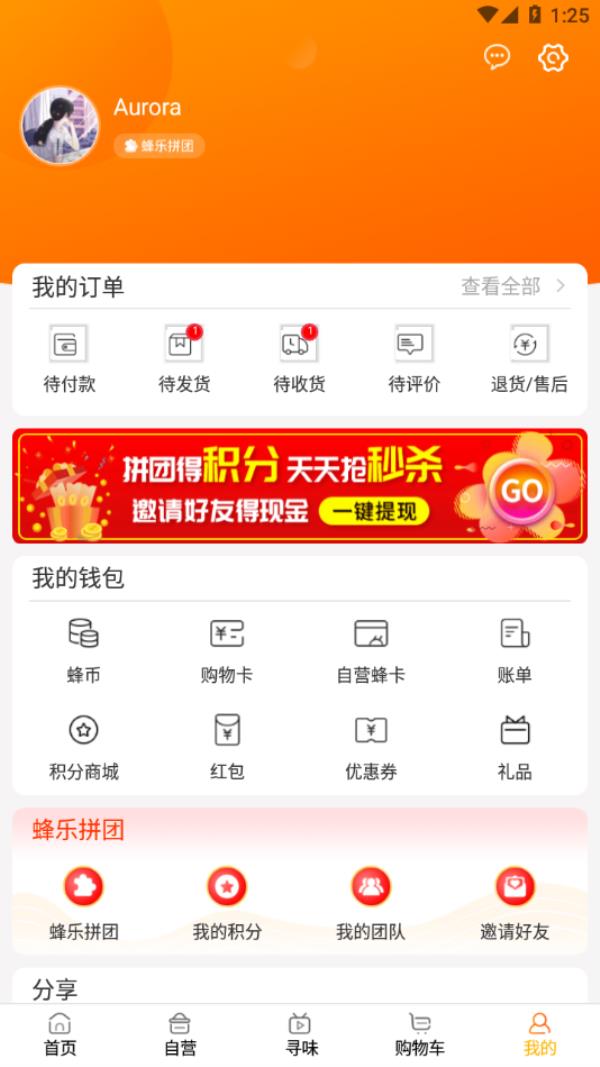Tap Aurora's profile avatar
Viewport: 600px width, 1067px height.
[x=60, y=126]
